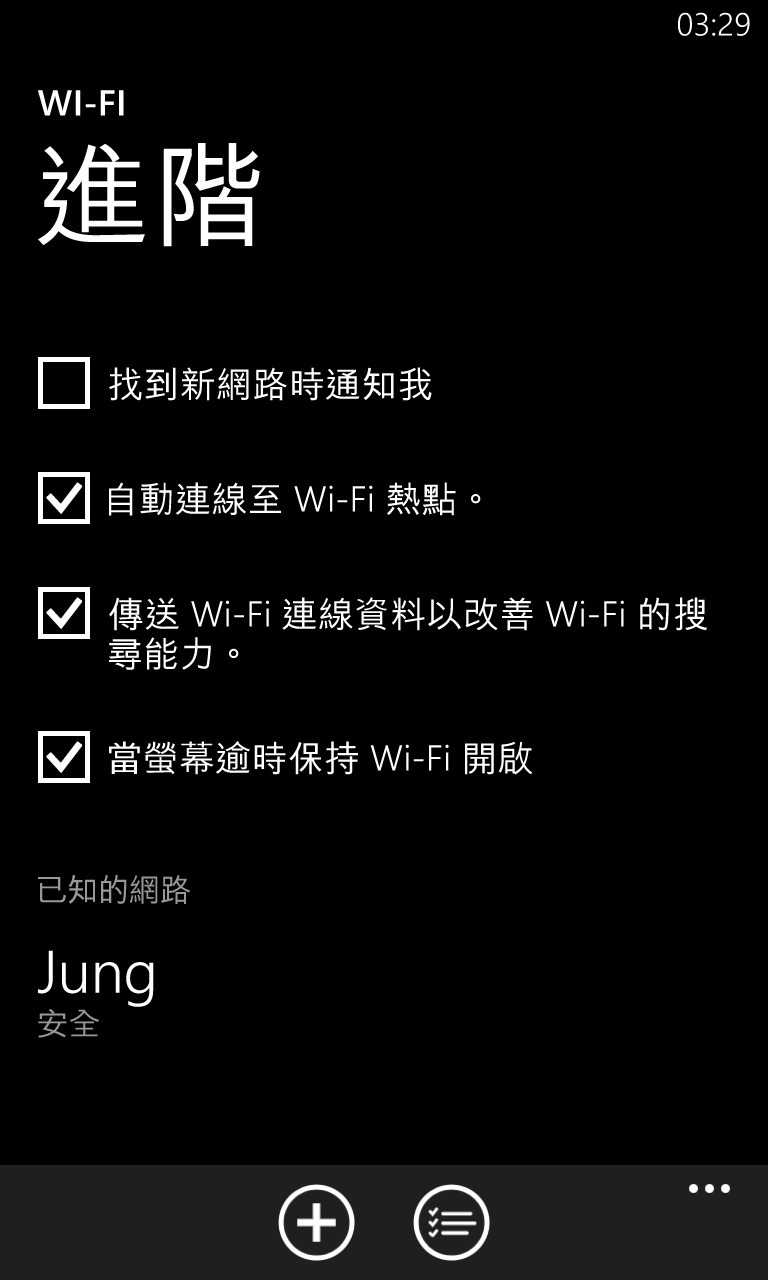Tap the select-list icon in app bar

click(451, 1222)
